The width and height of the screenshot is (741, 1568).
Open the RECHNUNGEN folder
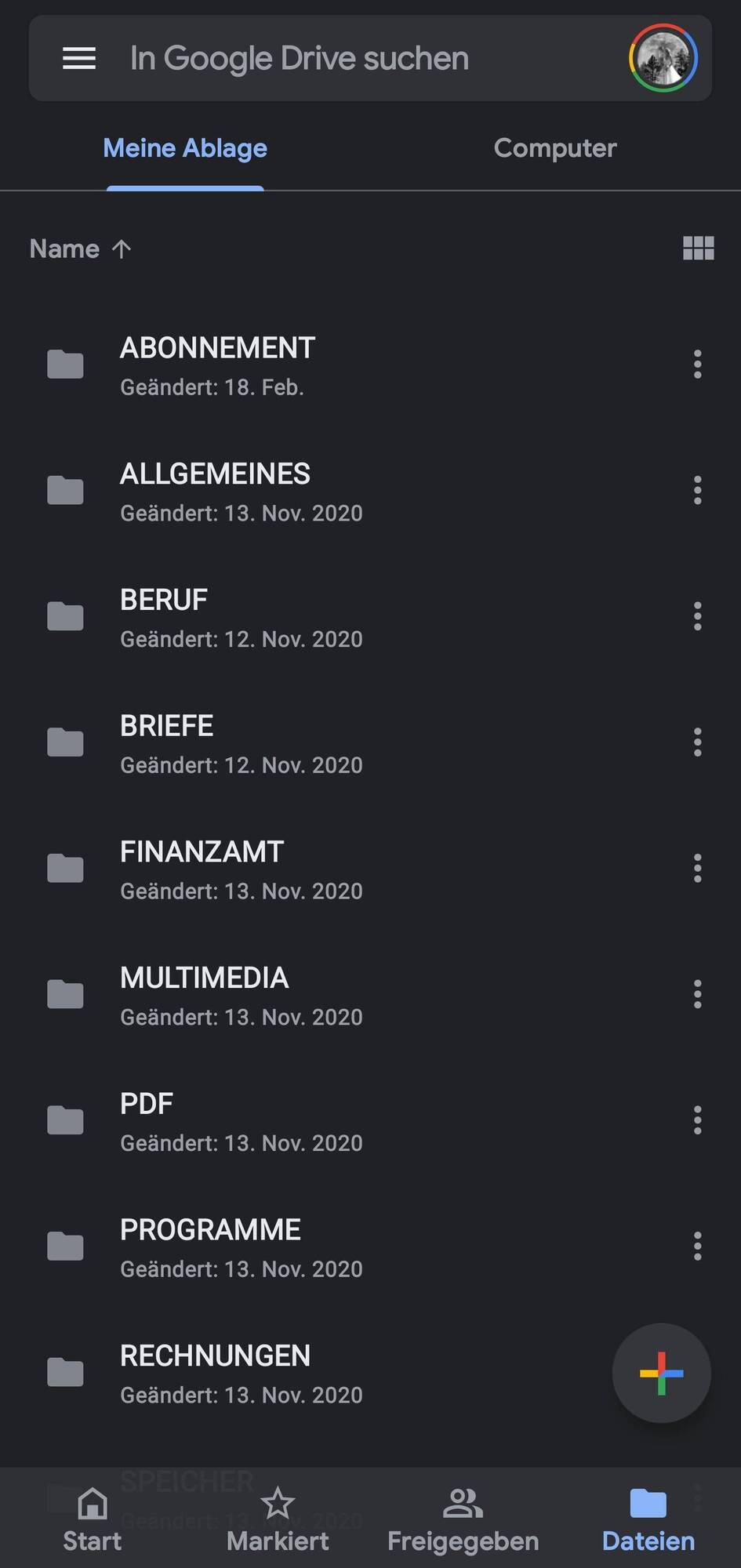215,1373
